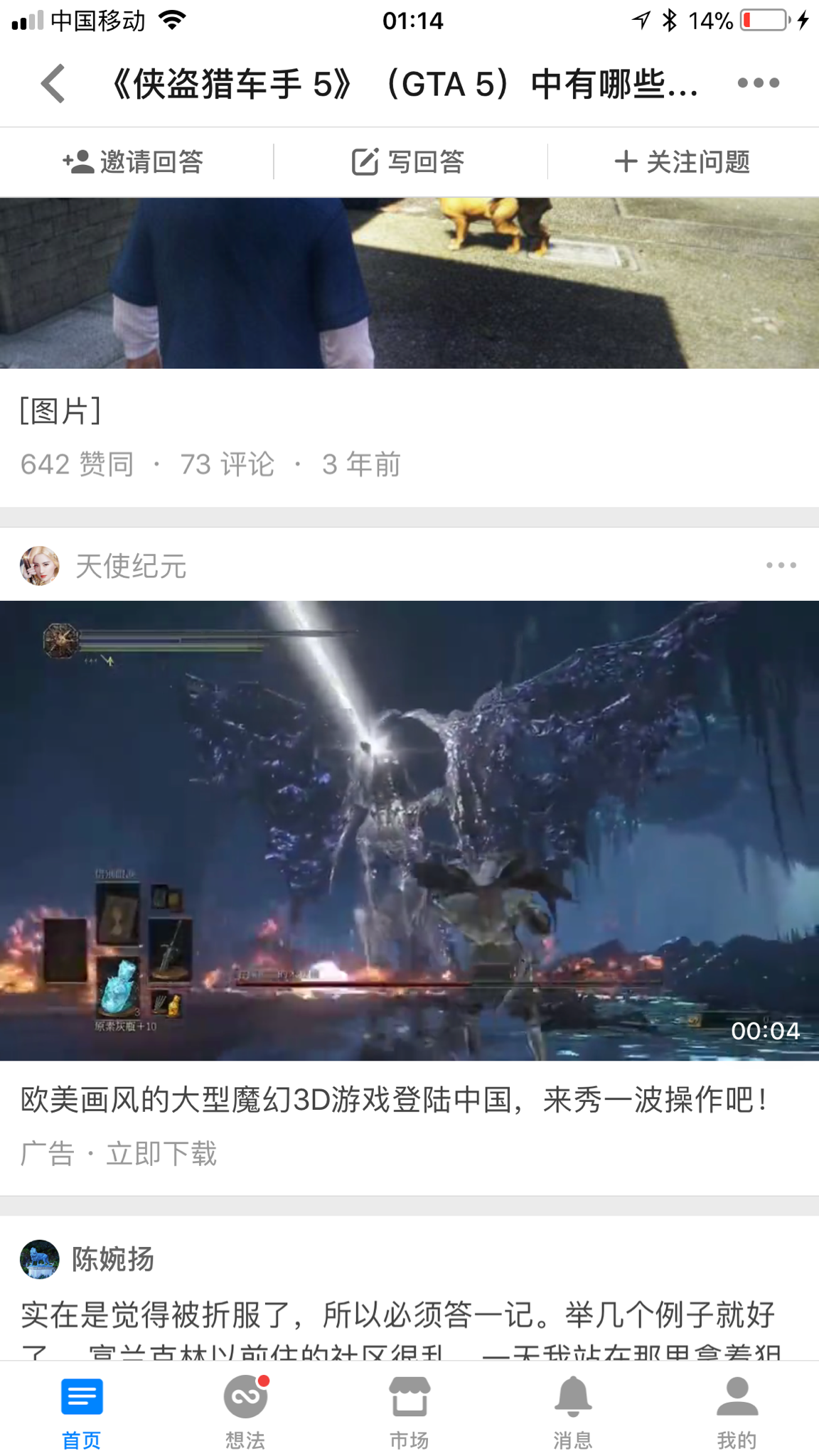Open the options dots on 天使纪元 ad
The height and width of the screenshot is (1456, 819).
781,565
